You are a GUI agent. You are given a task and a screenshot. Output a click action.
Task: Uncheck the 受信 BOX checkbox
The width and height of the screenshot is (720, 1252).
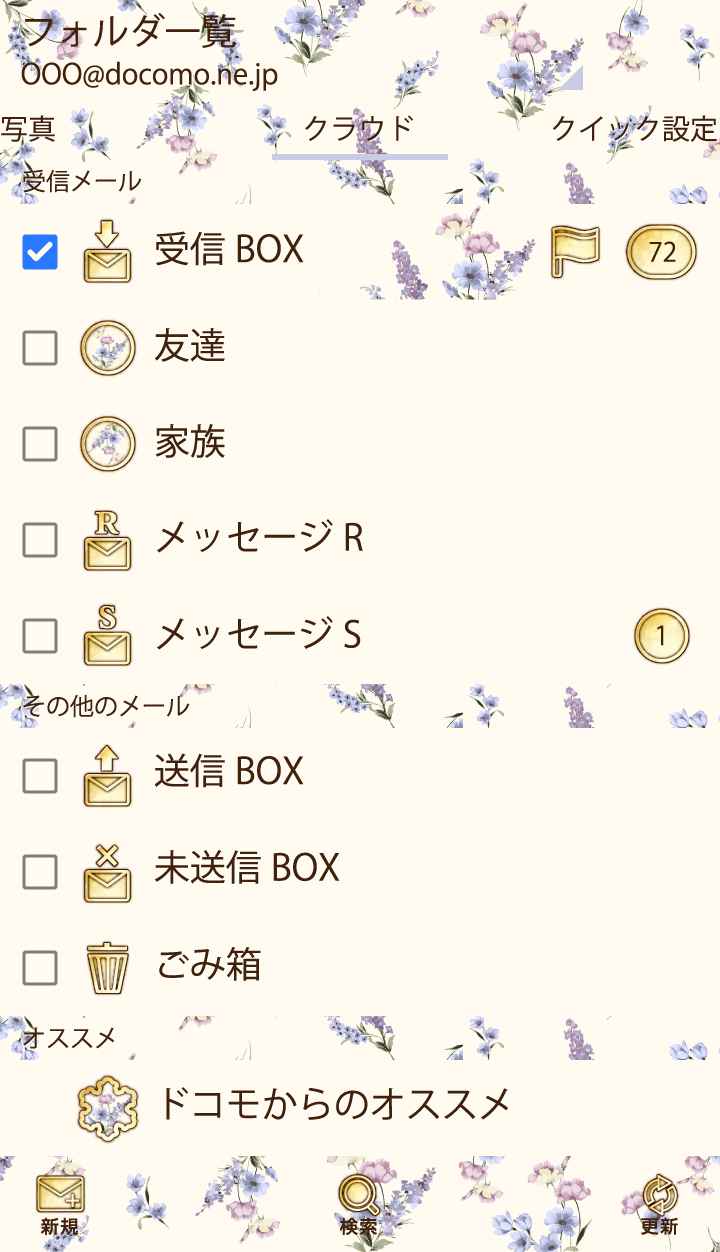[x=40, y=252]
